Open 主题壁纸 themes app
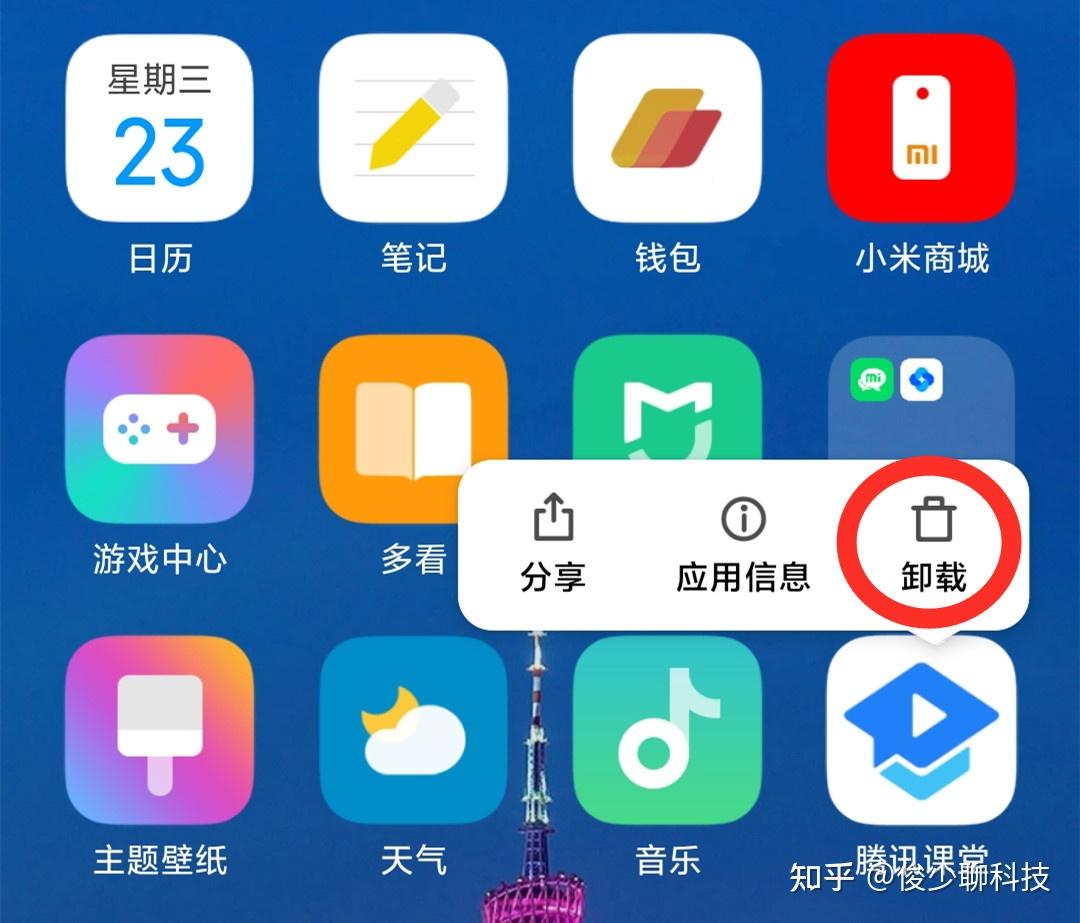The height and width of the screenshot is (923, 1080). [x=159, y=730]
